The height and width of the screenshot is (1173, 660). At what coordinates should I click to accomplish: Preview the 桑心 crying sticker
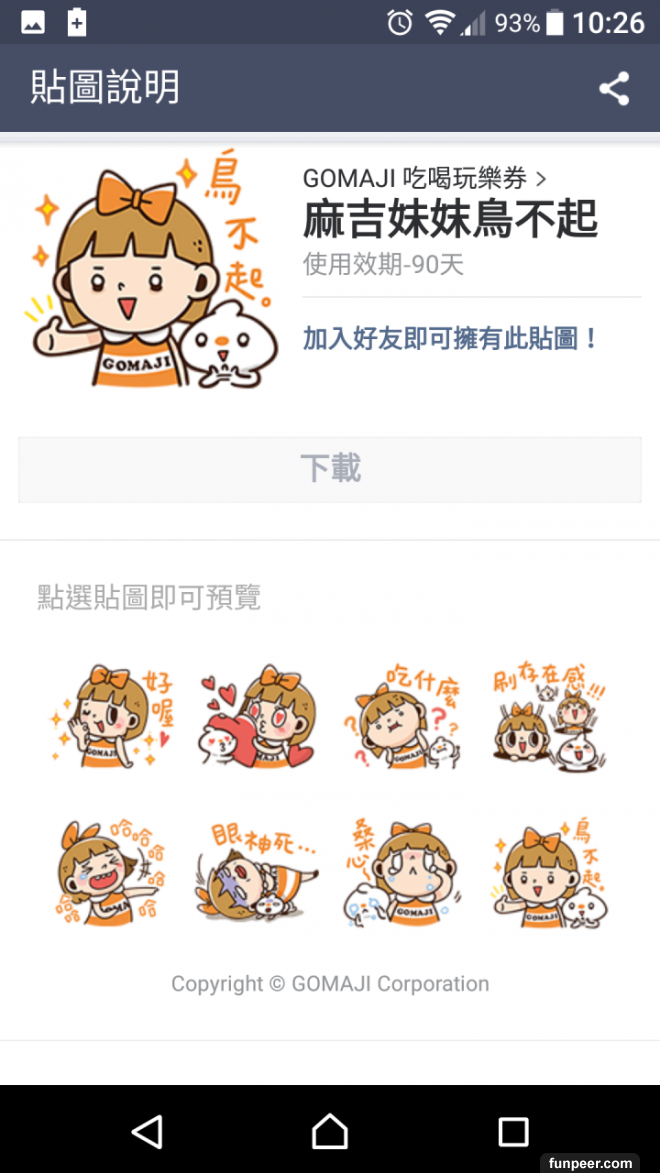(403, 870)
